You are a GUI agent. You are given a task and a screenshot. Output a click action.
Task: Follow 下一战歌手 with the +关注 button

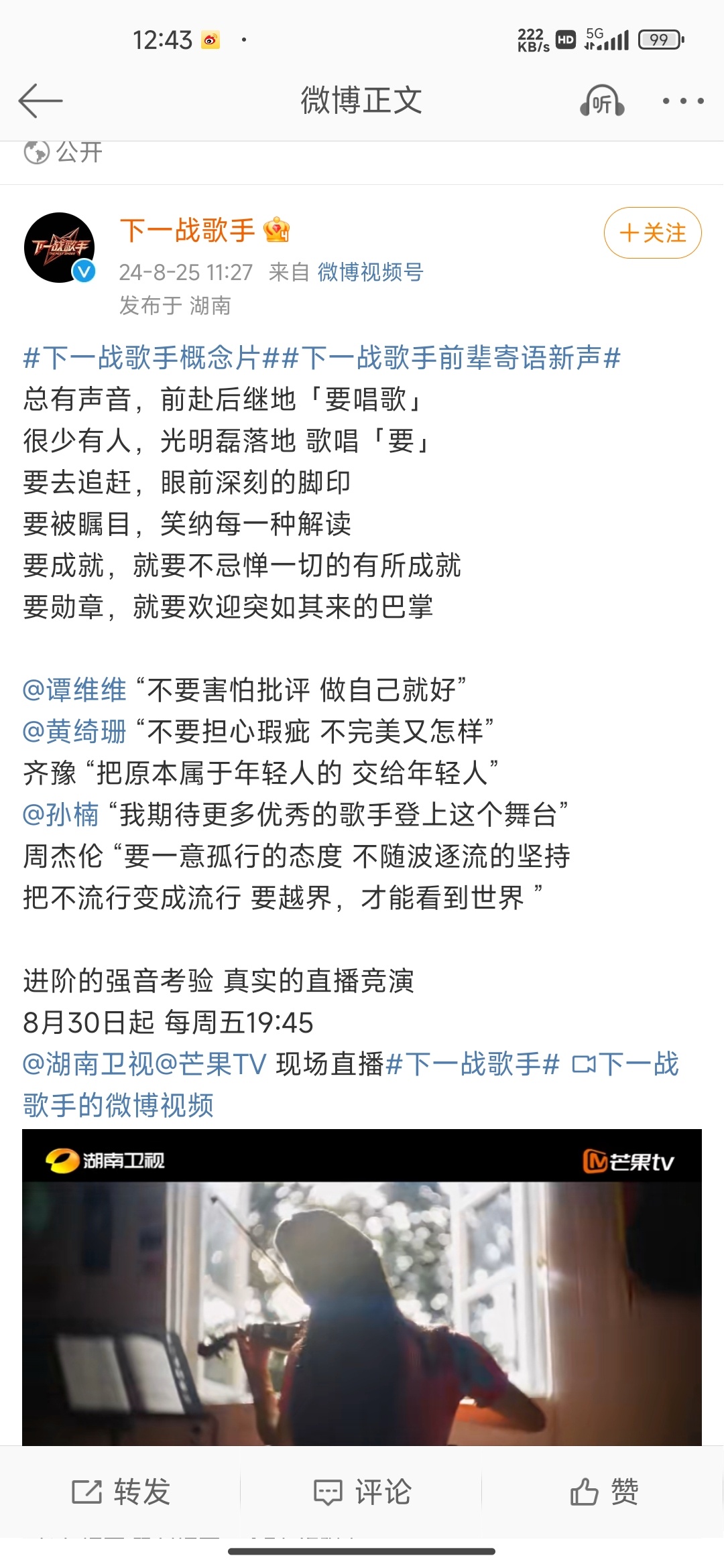[652, 233]
